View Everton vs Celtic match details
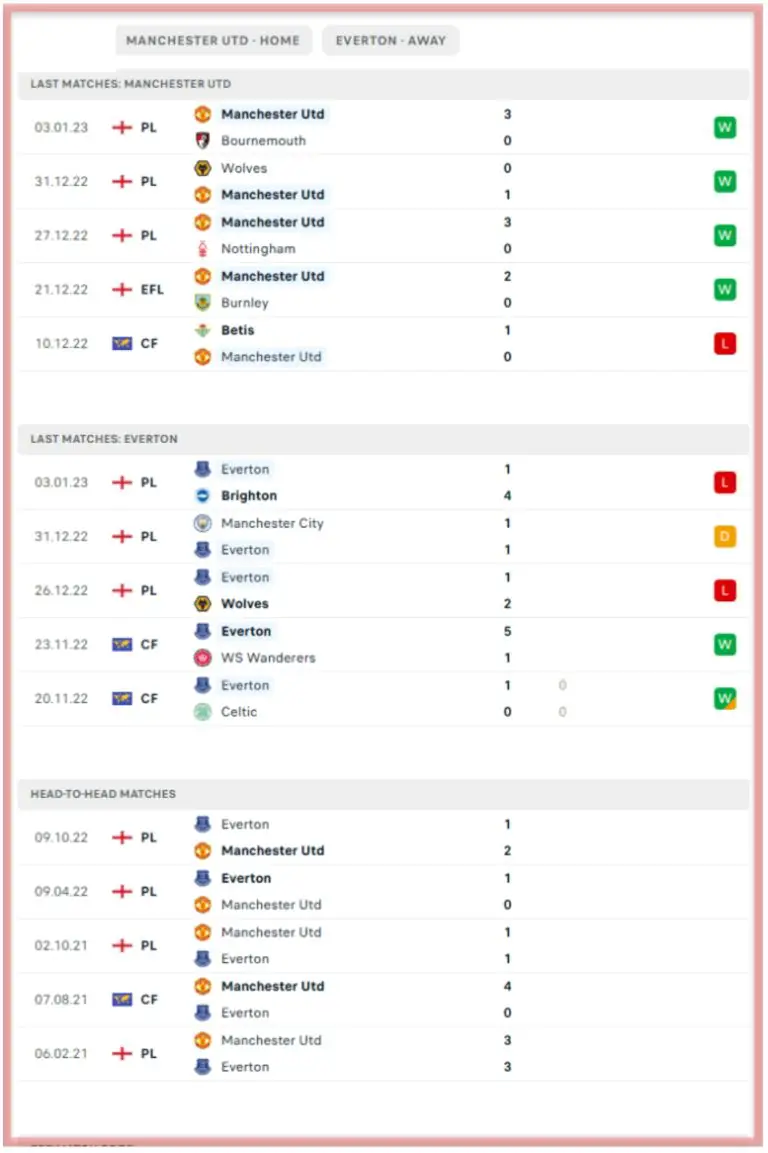768x1153 pixels. (383, 699)
